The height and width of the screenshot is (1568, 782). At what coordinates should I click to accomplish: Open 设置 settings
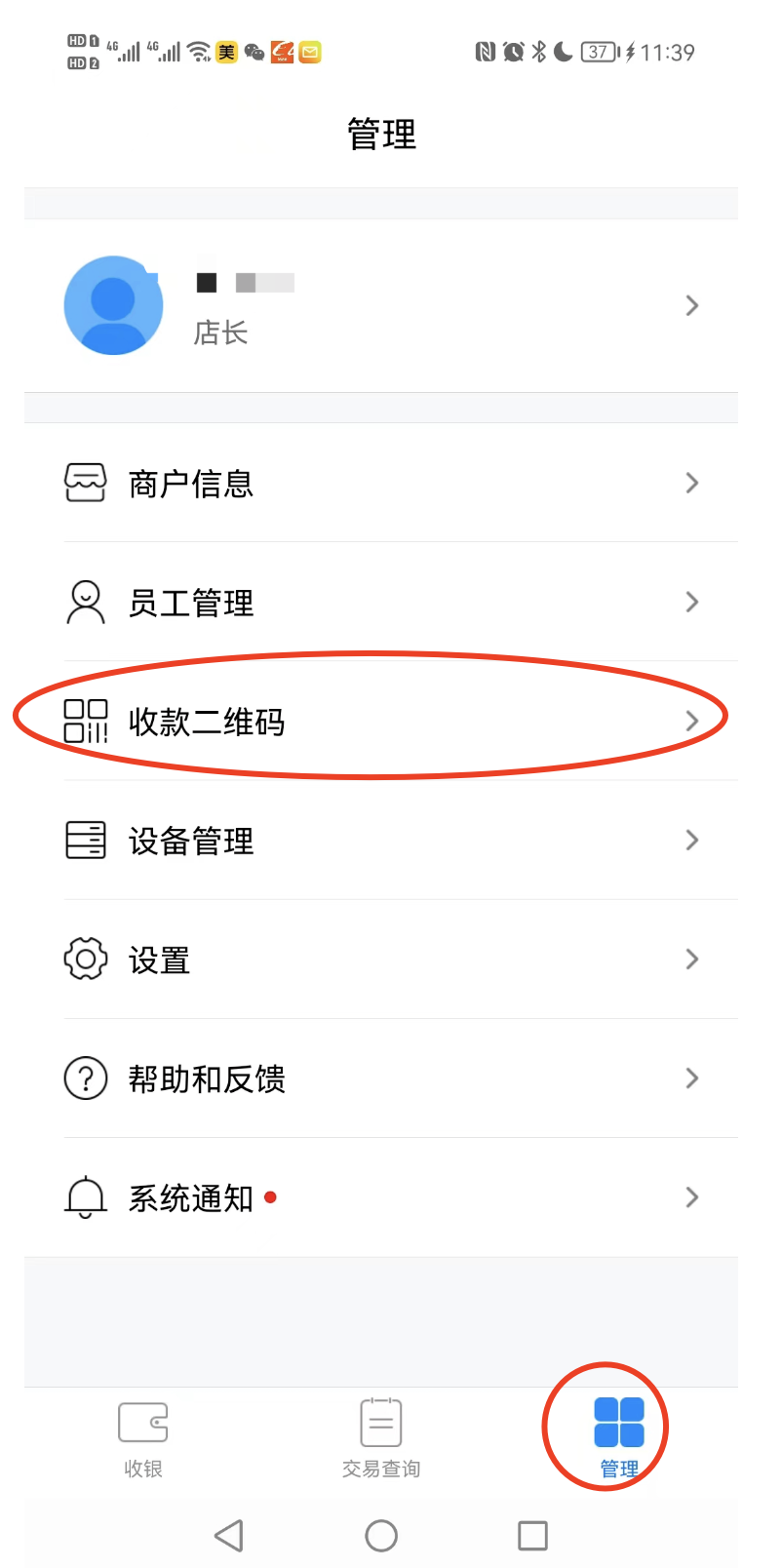coord(380,960)
